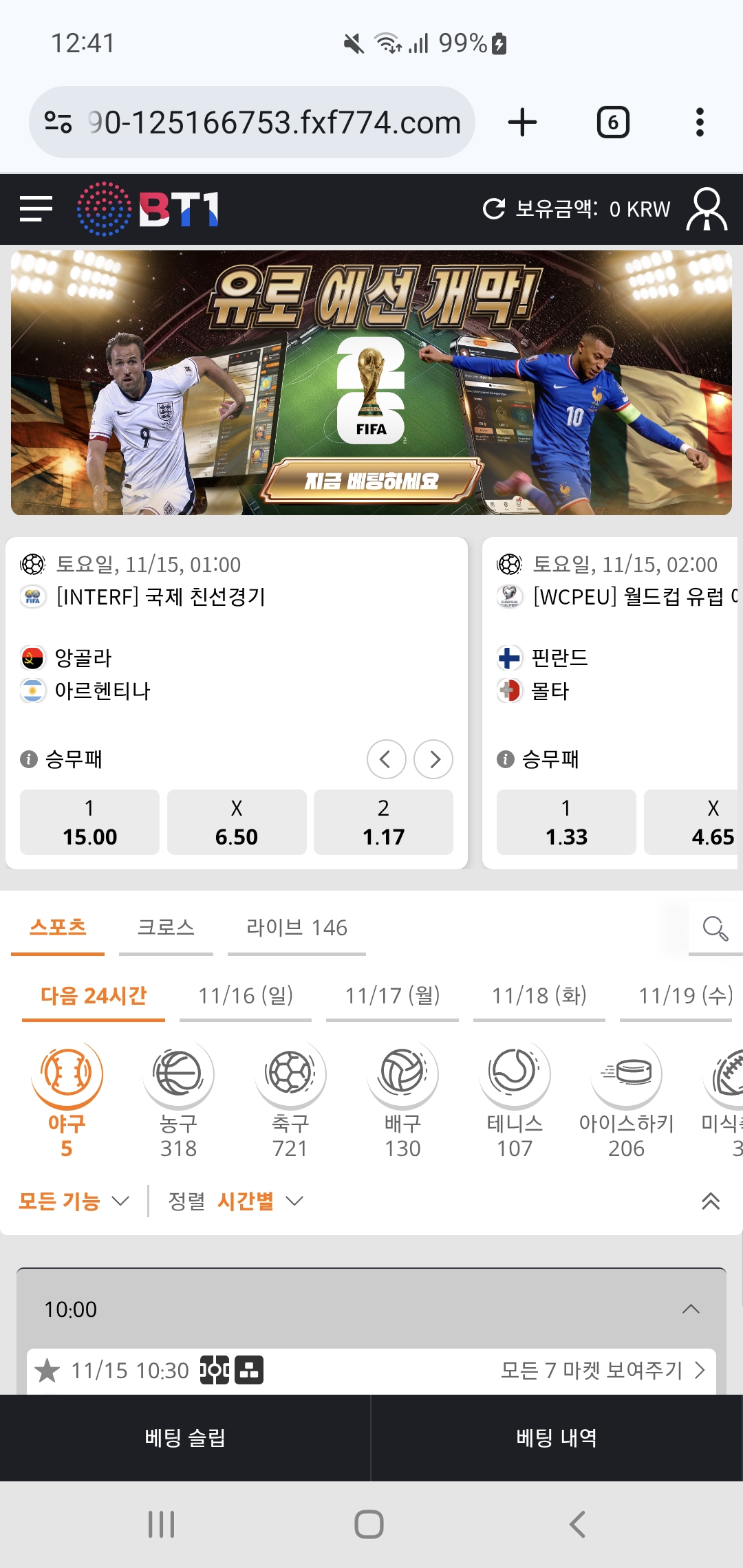The width and height of the screenshot is (743, 1568).
Task: Refresh the 보유금액 balance
Action: point(493,208)
